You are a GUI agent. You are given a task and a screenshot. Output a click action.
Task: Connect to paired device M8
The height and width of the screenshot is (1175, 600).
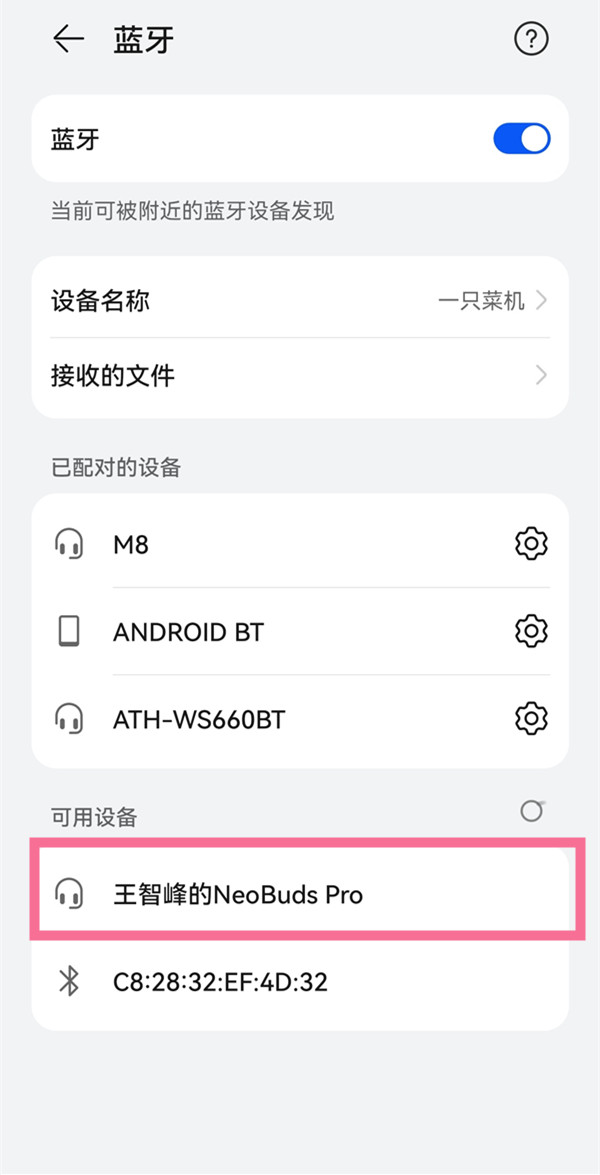point(250,544)
